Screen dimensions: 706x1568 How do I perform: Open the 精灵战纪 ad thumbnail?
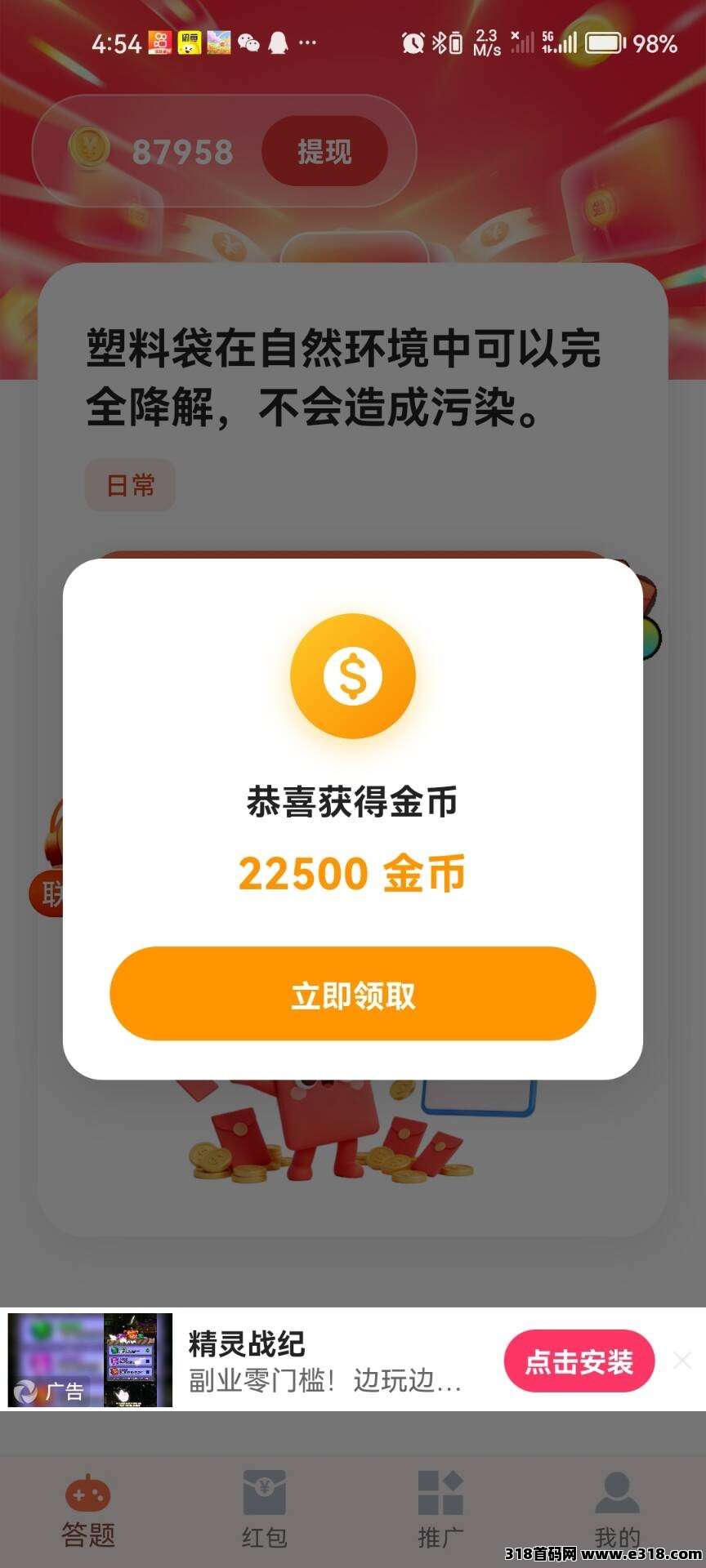point(90,1361)
